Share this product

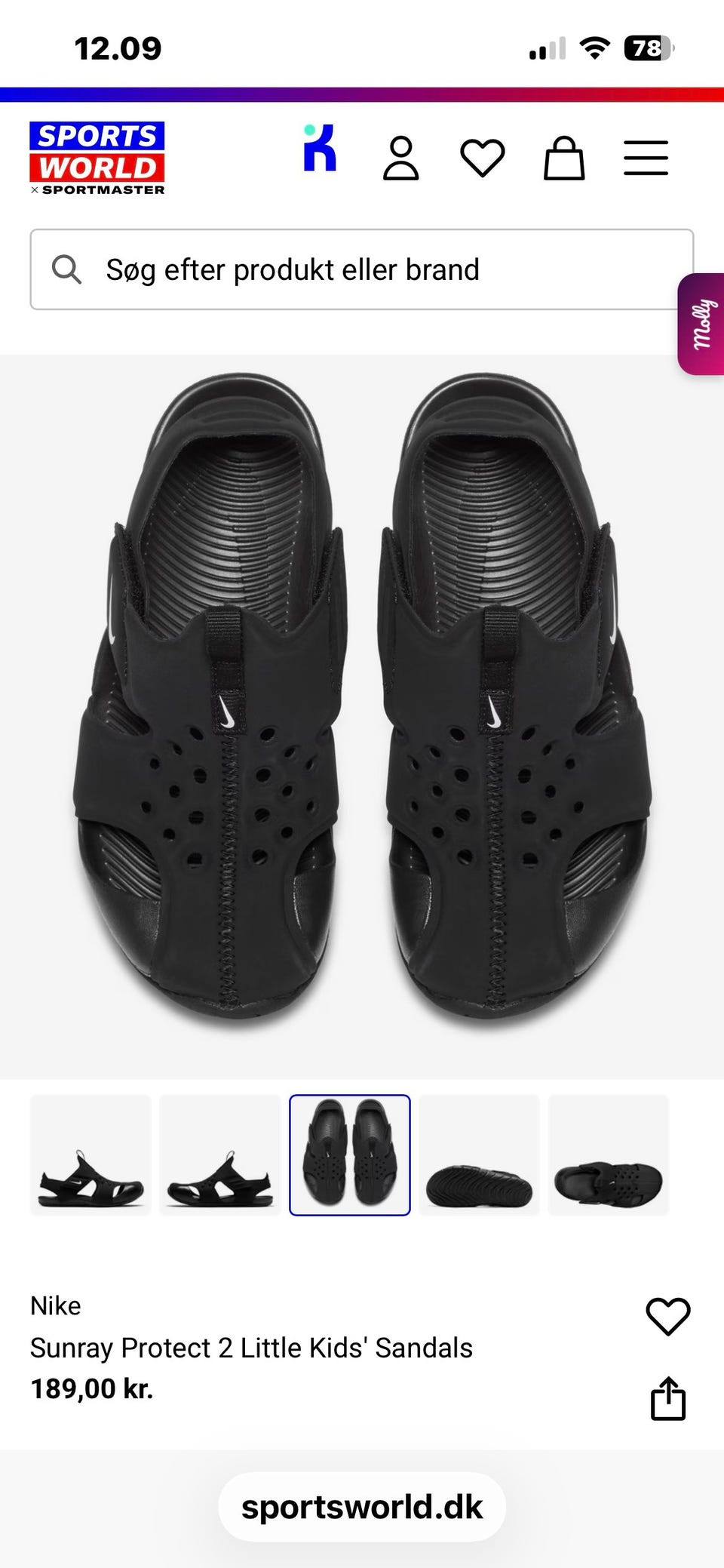click(x=668, y=1398)
